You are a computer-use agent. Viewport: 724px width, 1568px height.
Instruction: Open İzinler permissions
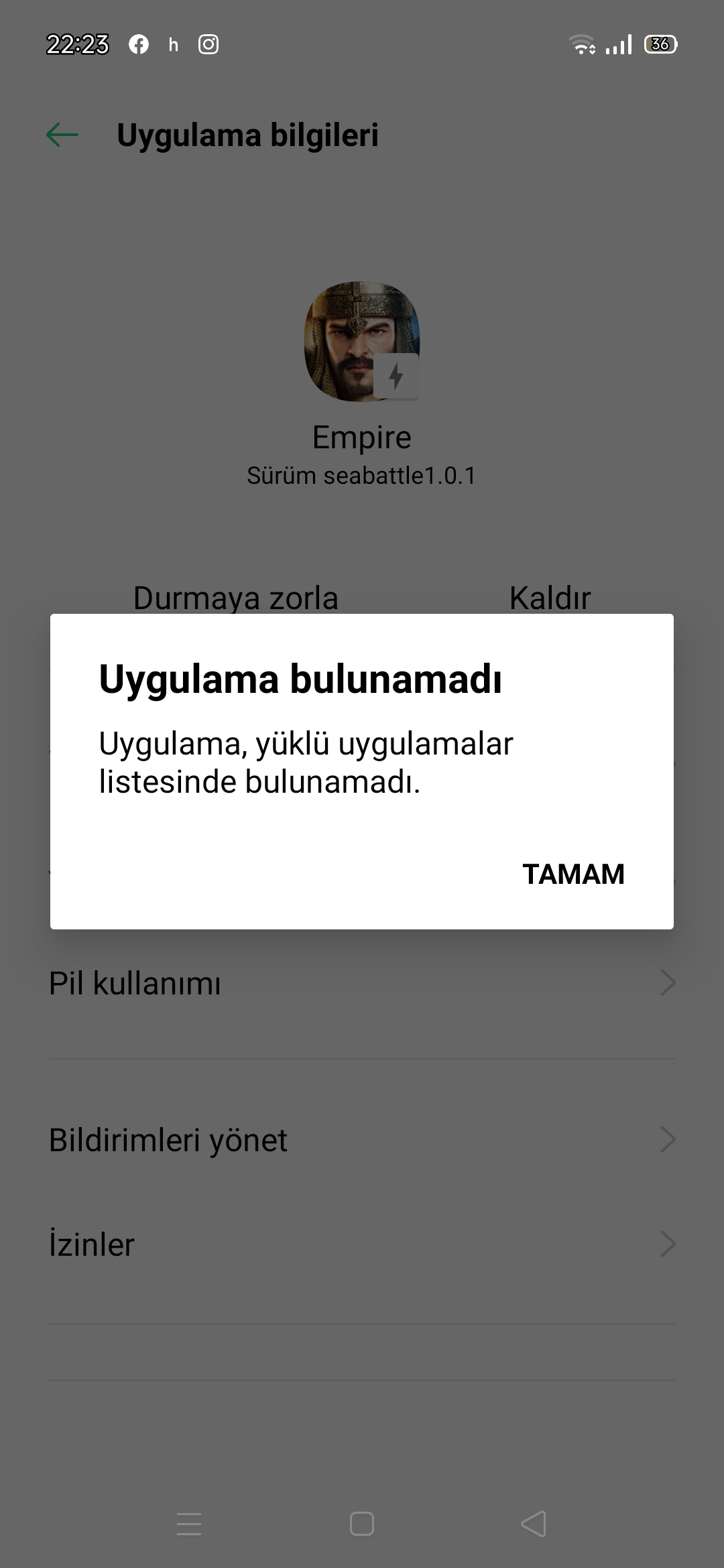point(362,1244)
